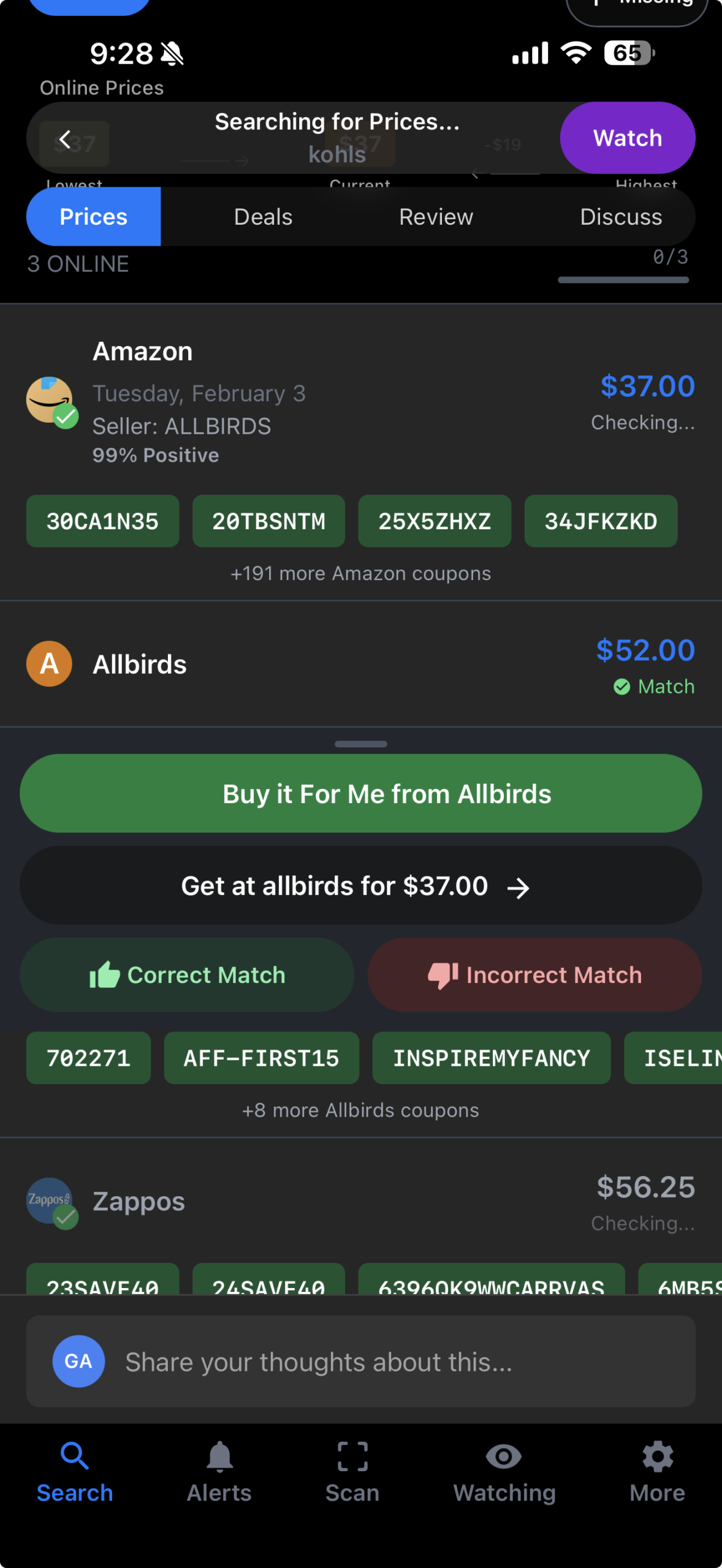Mark Allbirds as Correct Match
The width and height of the screenshot is (722, 1568).
coord(187,974)
